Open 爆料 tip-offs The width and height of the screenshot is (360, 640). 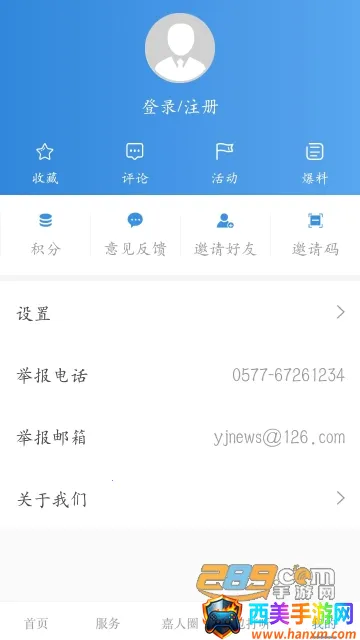(315, 164)
